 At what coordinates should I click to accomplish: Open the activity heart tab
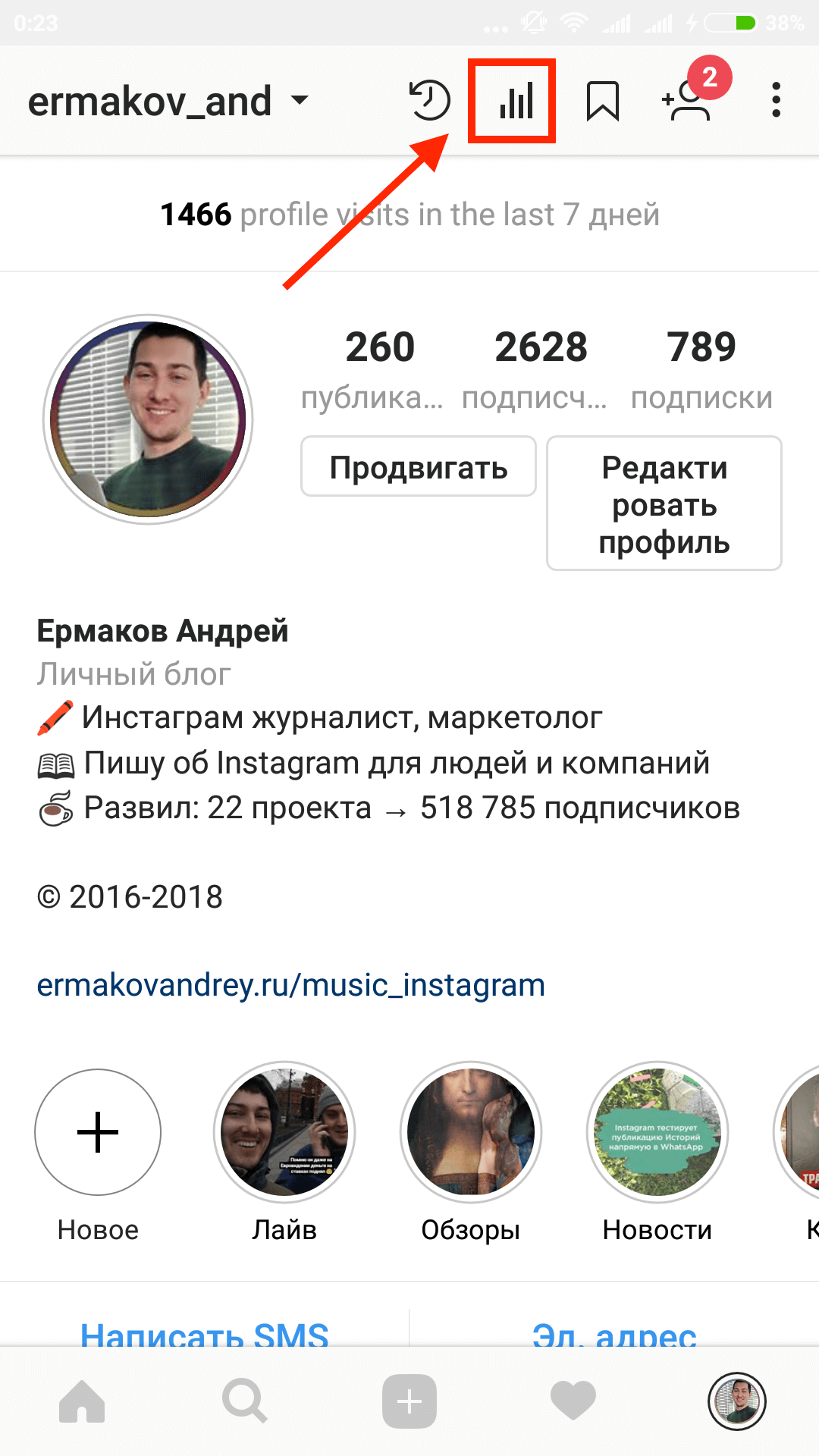[573, 1401]
